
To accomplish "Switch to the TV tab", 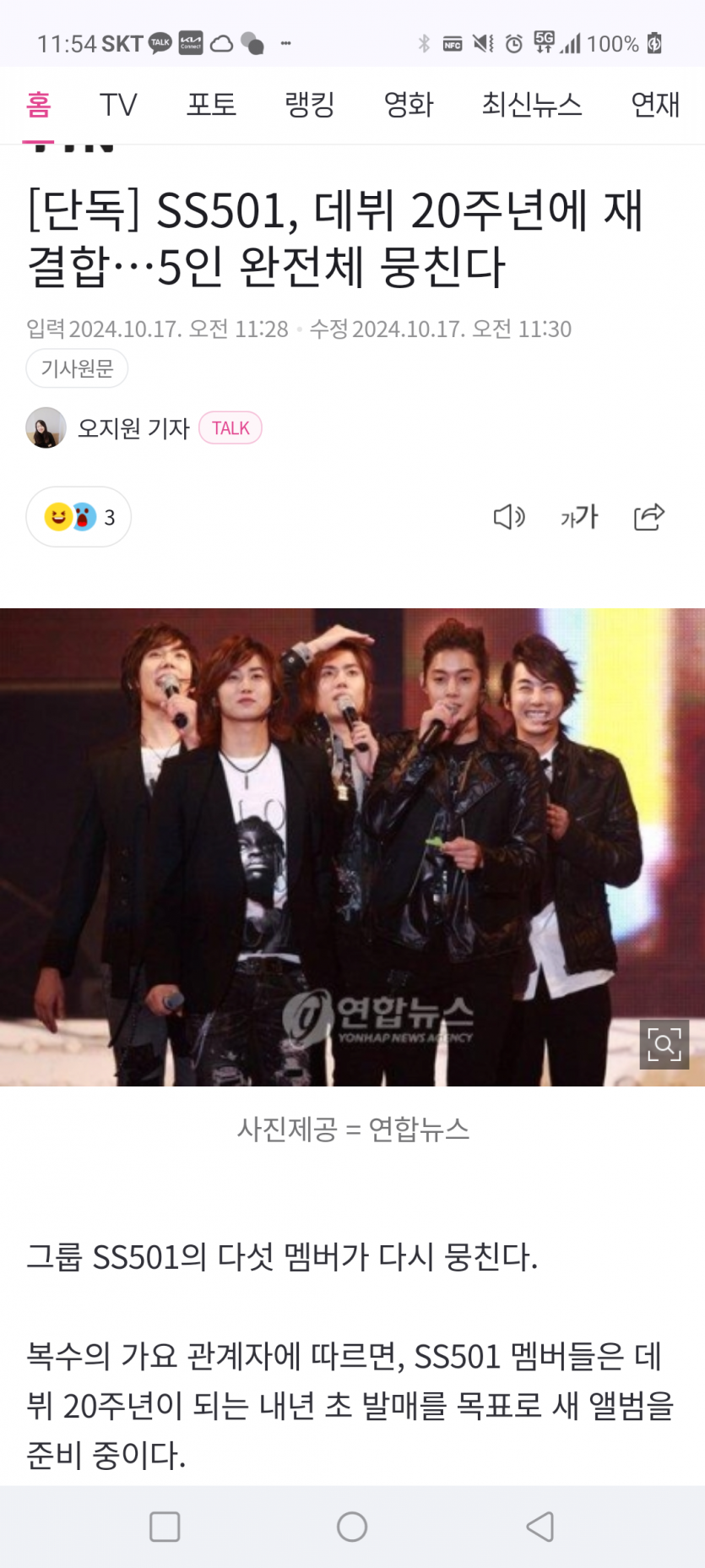I will [118, 105].
